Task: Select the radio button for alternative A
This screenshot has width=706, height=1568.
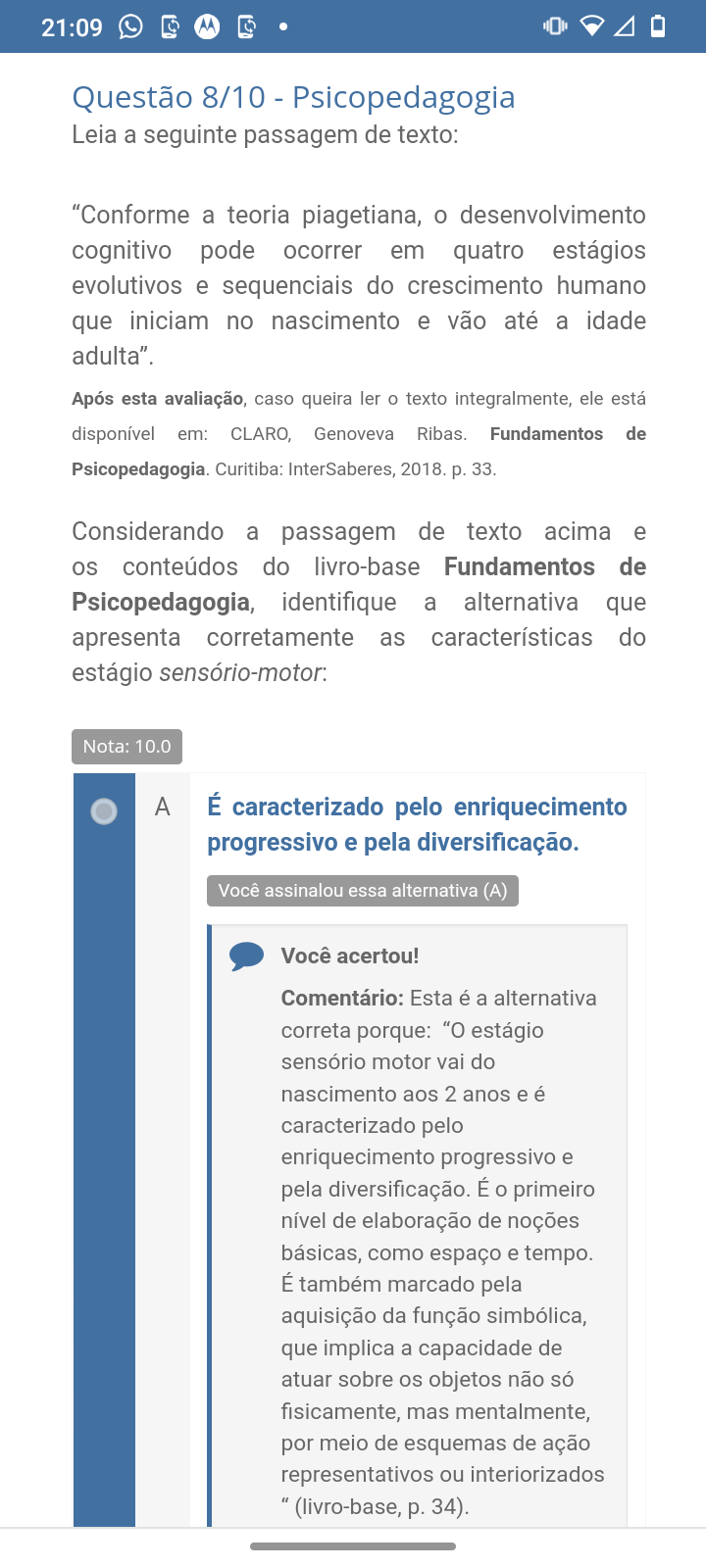Action: coord(104,811)
